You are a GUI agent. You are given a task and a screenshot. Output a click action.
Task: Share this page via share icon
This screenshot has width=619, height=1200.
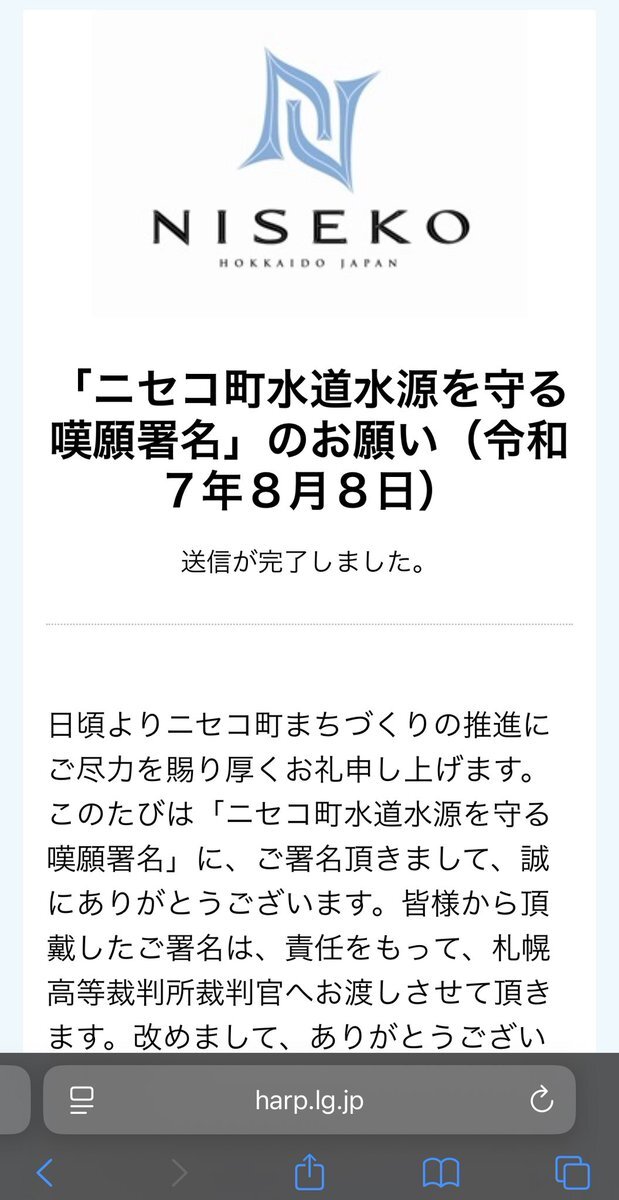pos(311,1171)
